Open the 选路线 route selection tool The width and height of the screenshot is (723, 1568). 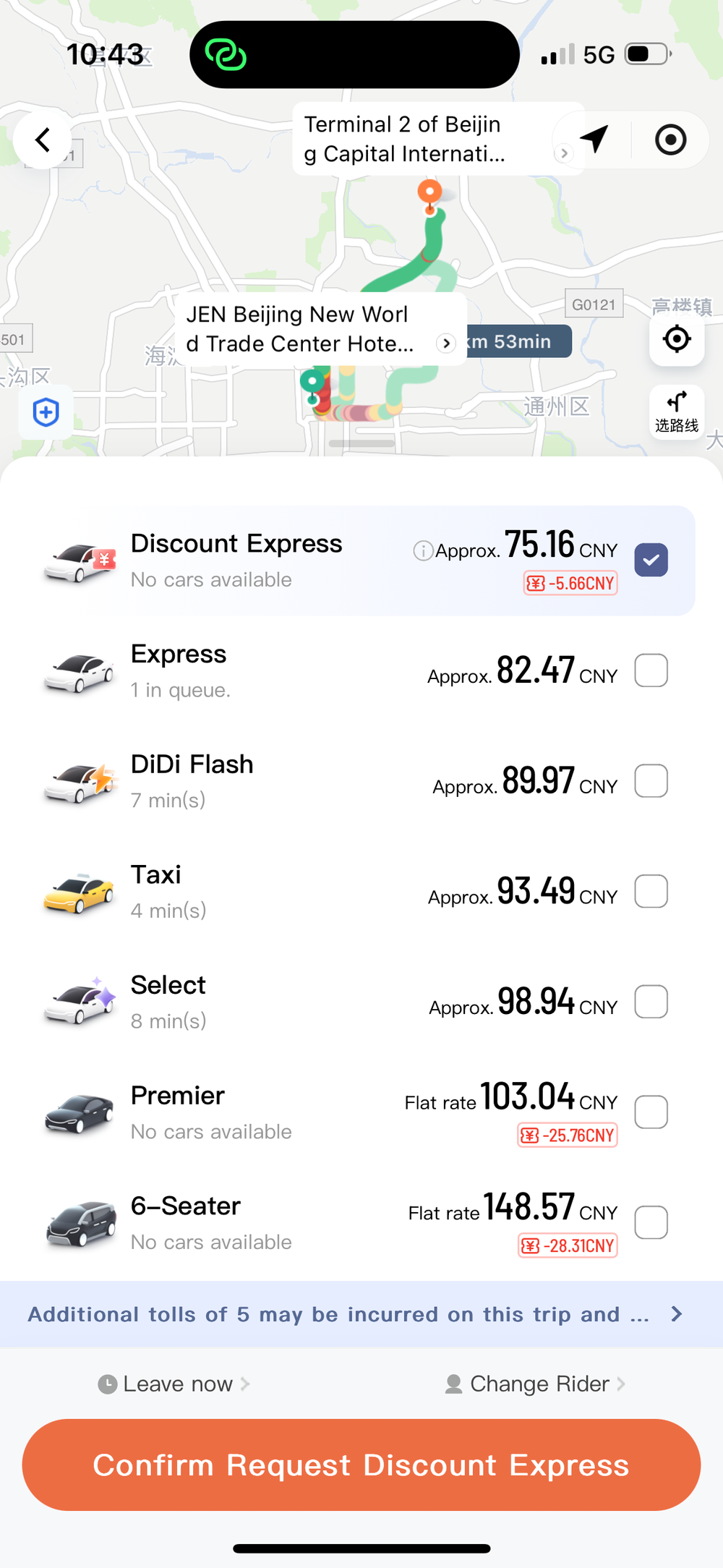677,412
